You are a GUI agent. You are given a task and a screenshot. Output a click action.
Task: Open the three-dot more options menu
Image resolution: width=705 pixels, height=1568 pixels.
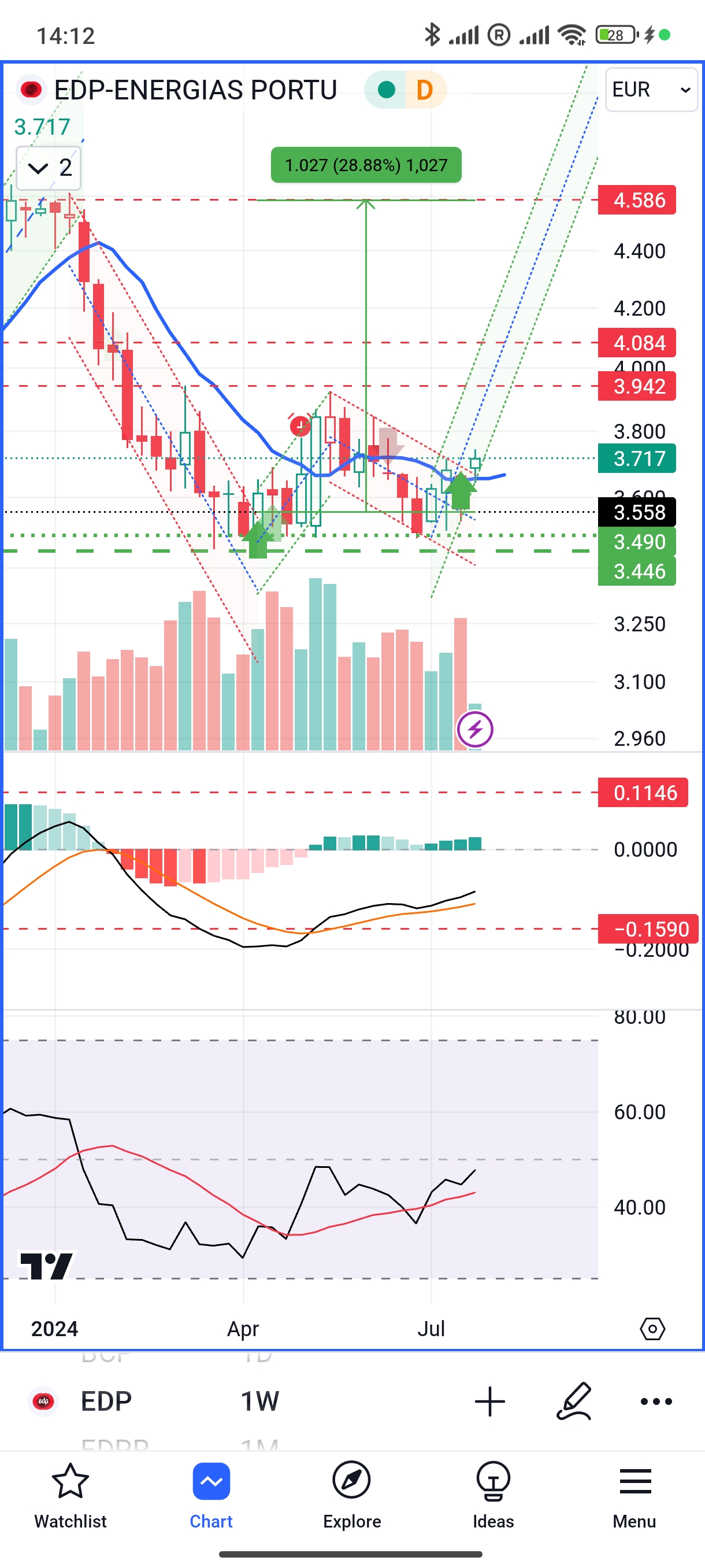tap(656, 1401)
